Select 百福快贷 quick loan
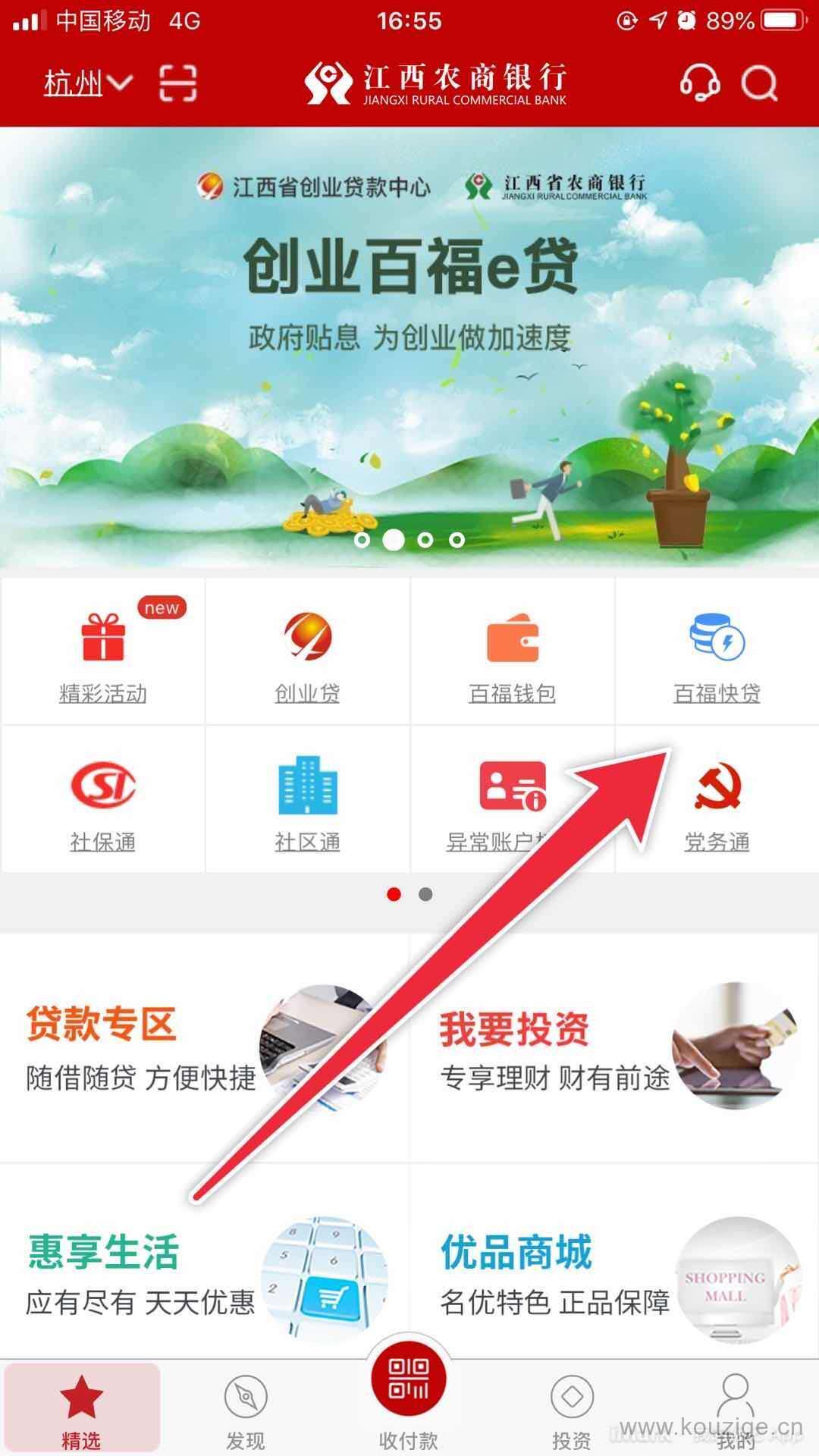 [x=717, y=652]
